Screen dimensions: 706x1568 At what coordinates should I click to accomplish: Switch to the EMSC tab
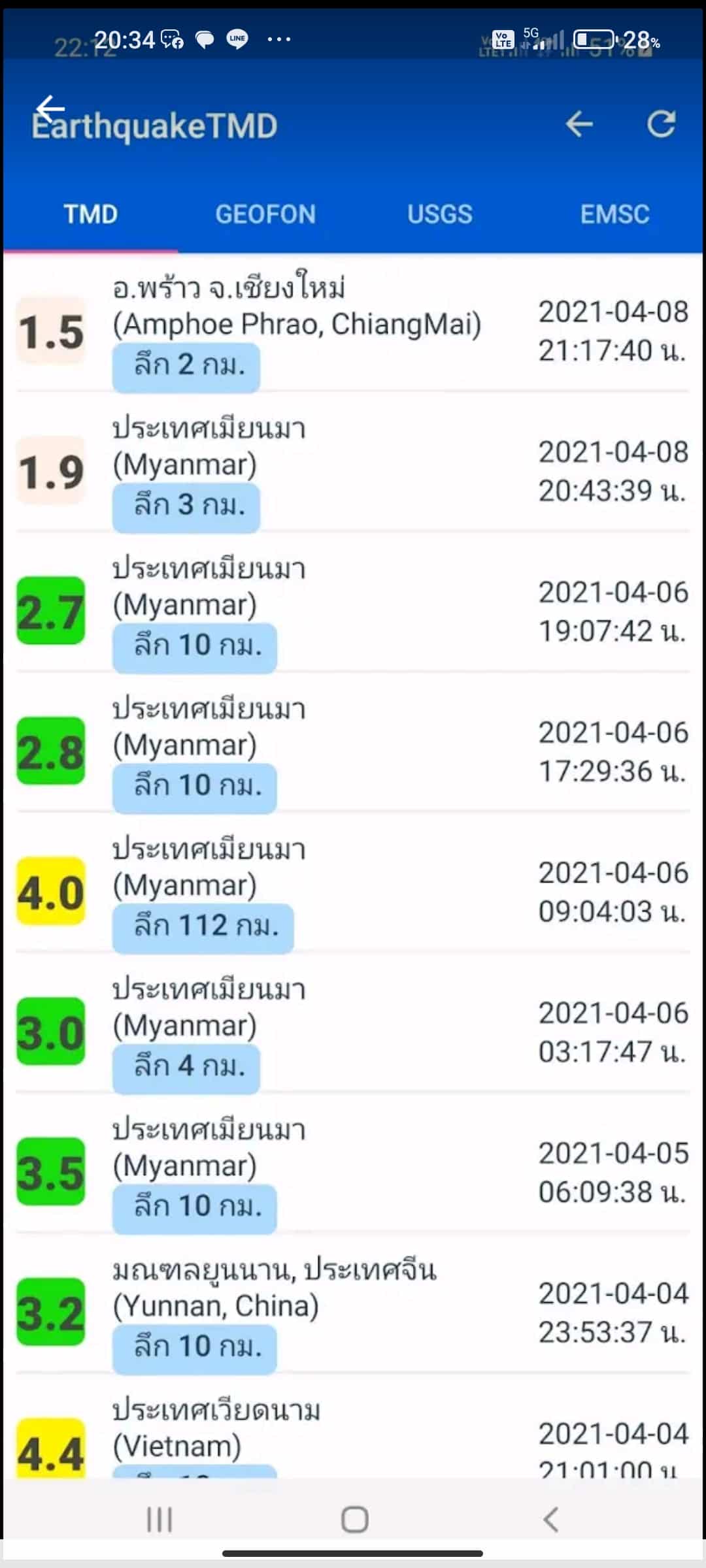click(x=614, y=214)
